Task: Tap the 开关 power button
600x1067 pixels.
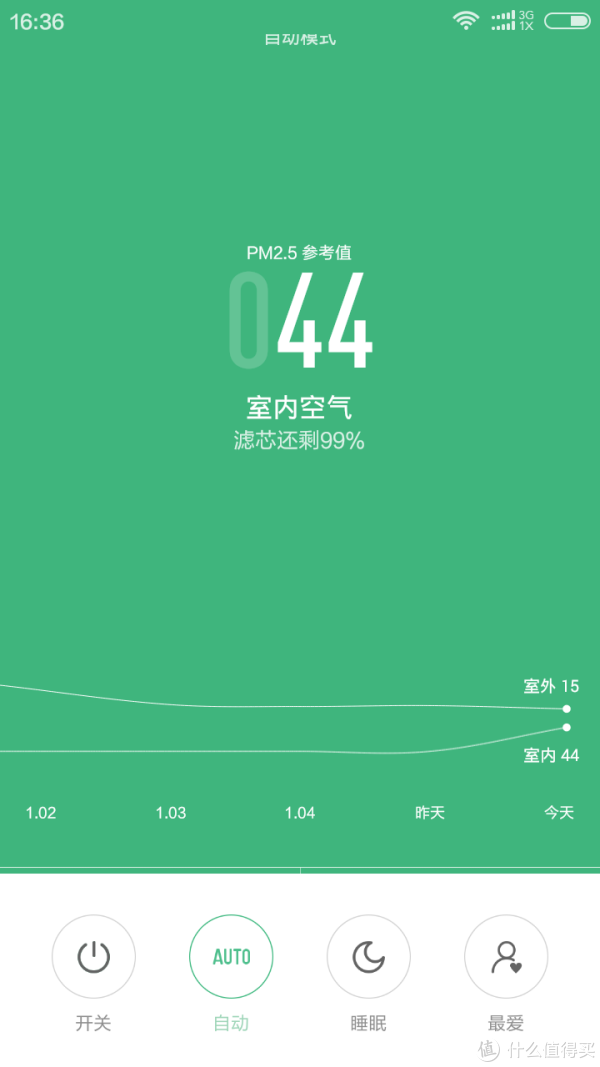Action: click(94, 956)
